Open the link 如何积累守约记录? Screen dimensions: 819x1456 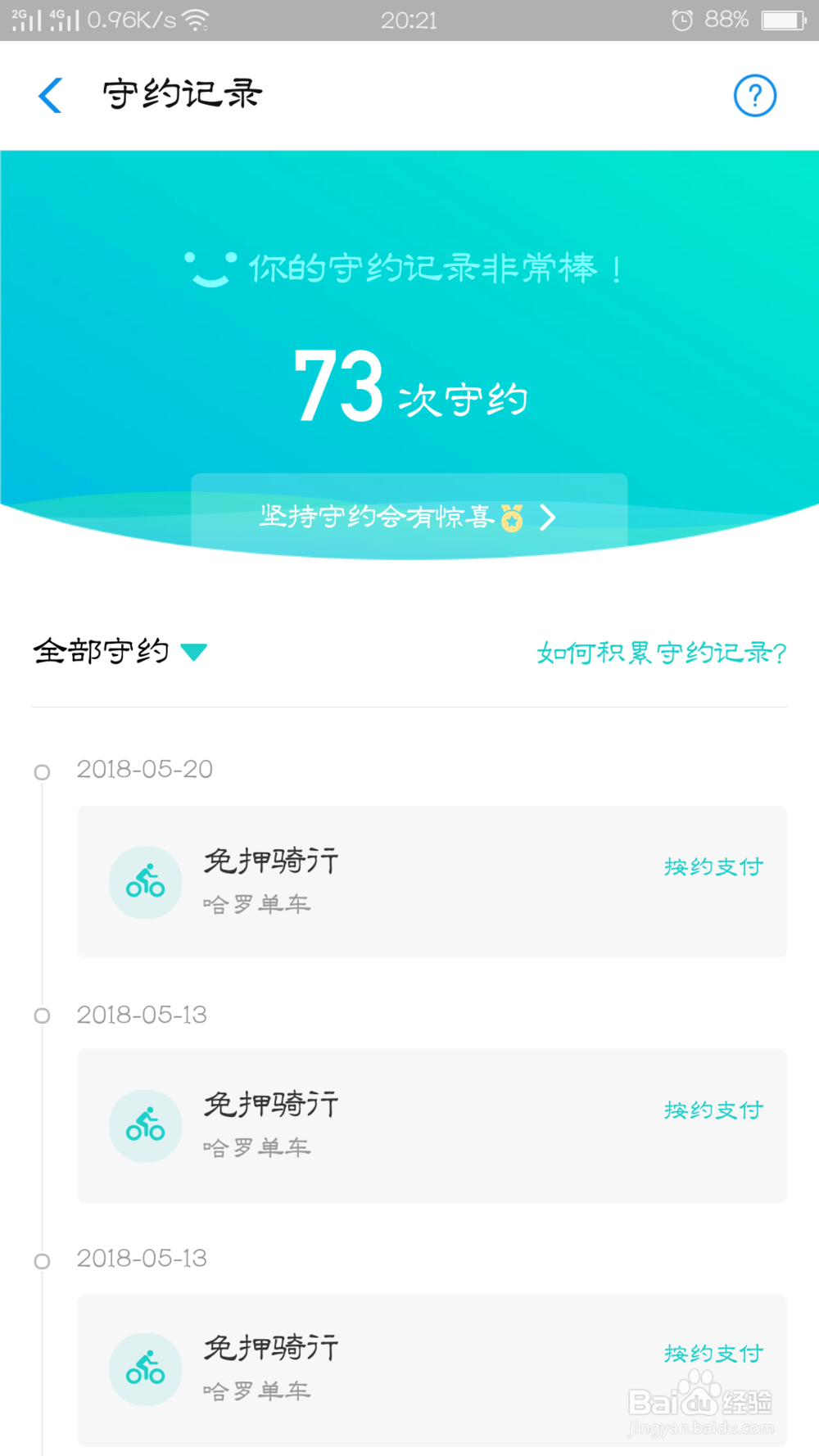coord(660,653)
